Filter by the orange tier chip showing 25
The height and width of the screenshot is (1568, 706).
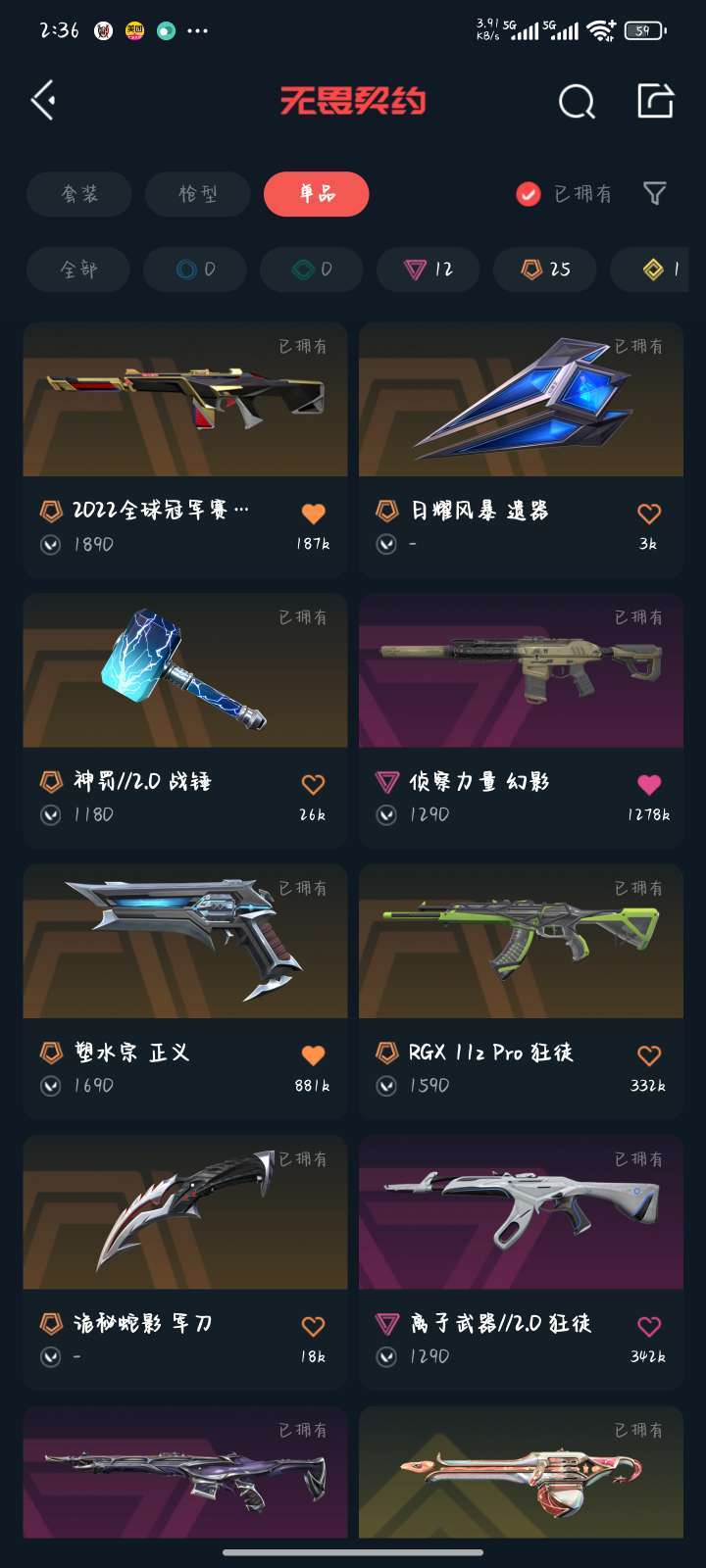click(545, 269)
